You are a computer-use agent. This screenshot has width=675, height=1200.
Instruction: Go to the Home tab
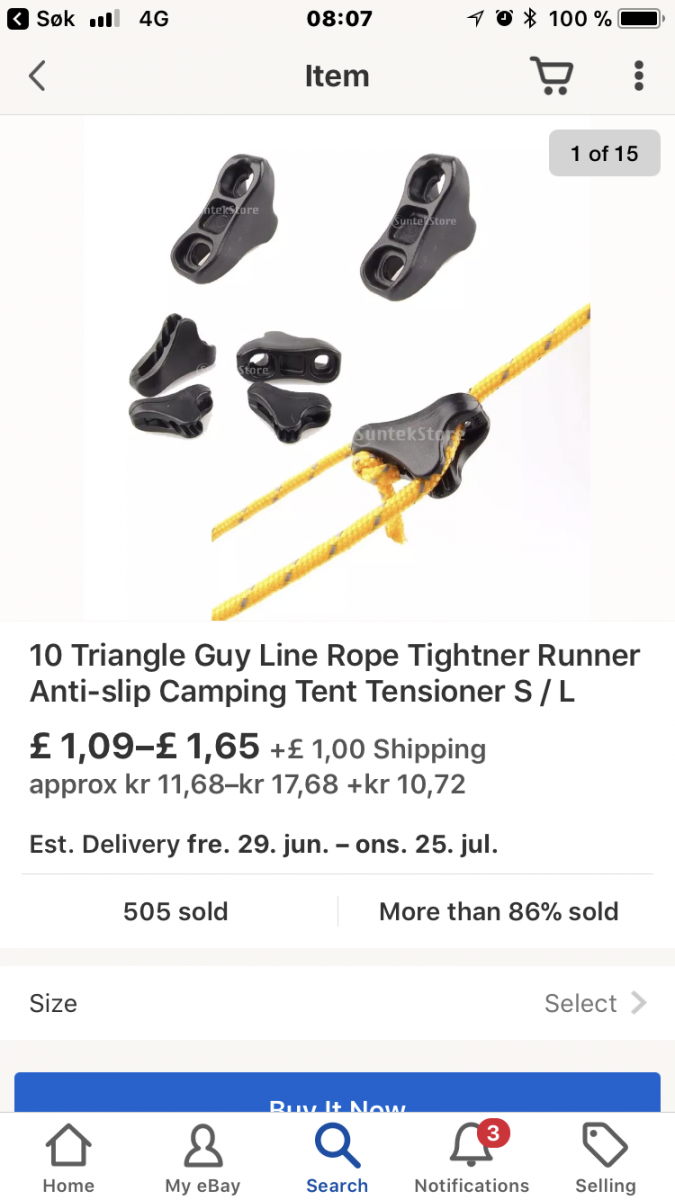pyautogui.click(x=68, y=1158)
